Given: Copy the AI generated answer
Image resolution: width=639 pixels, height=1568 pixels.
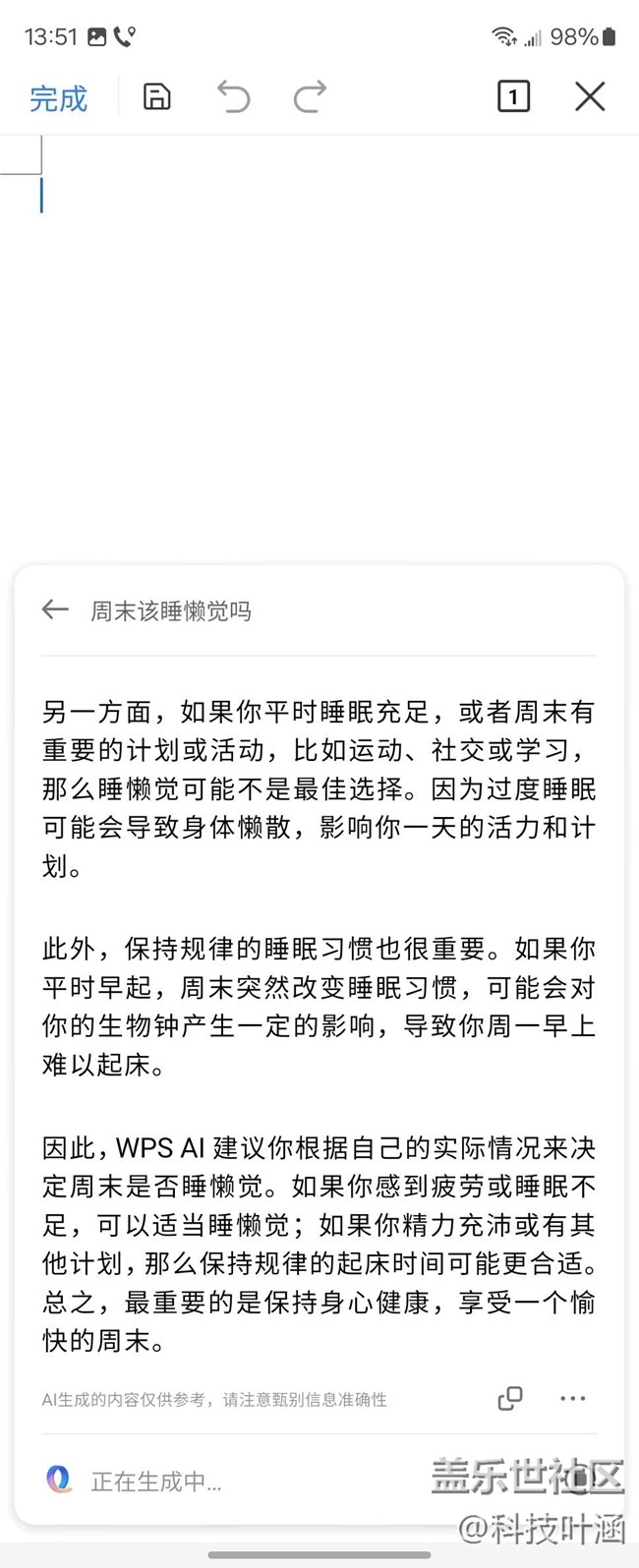Looking at the screenshot, I should tap(510, 1398).
